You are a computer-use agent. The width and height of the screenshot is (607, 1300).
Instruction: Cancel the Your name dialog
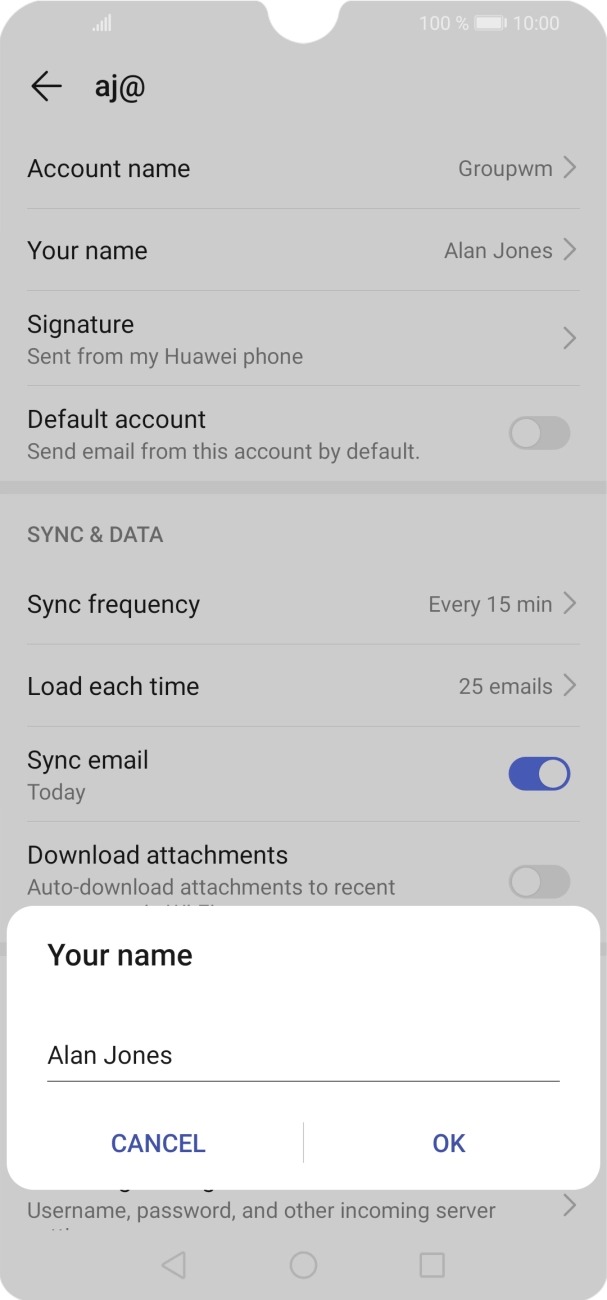point(158,1143)
